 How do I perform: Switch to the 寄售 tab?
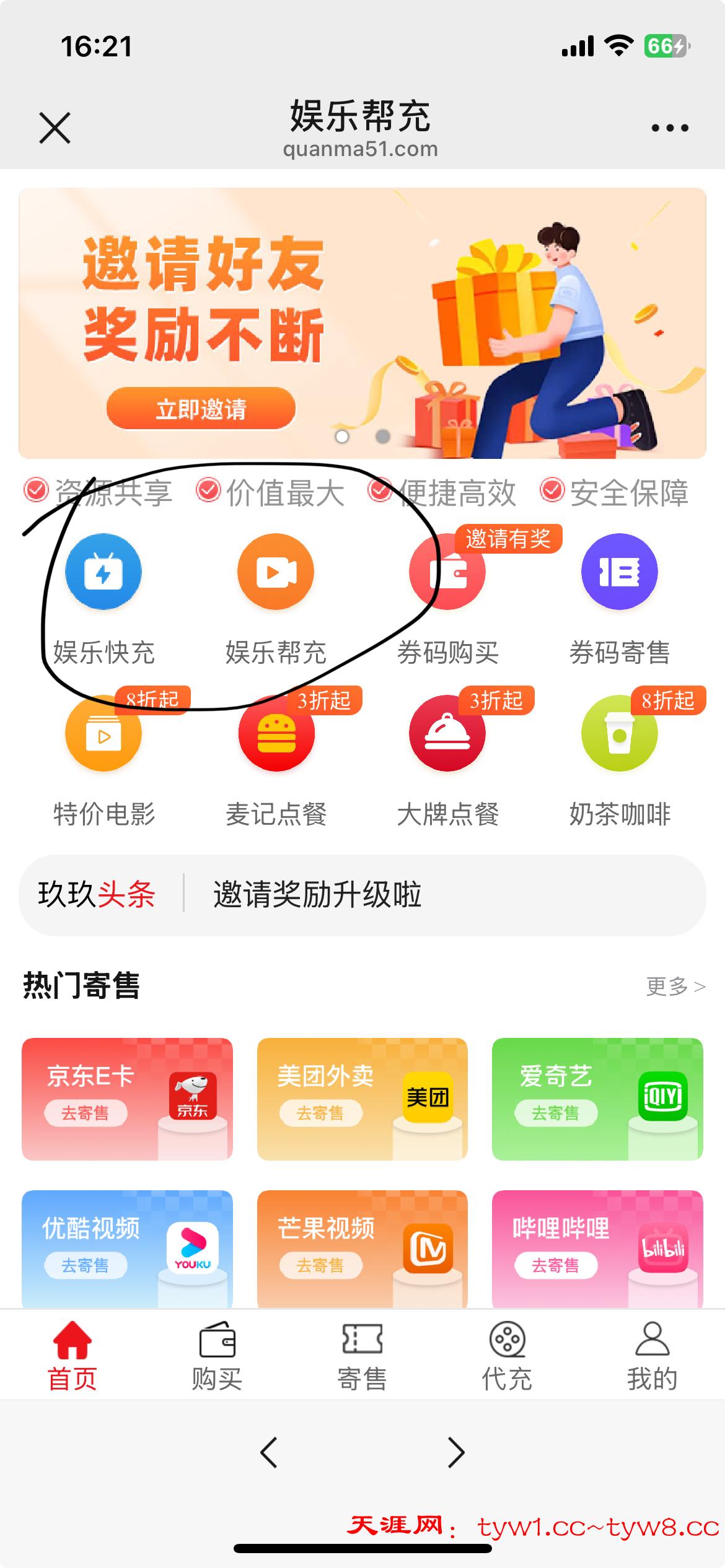pos(362,1356)
